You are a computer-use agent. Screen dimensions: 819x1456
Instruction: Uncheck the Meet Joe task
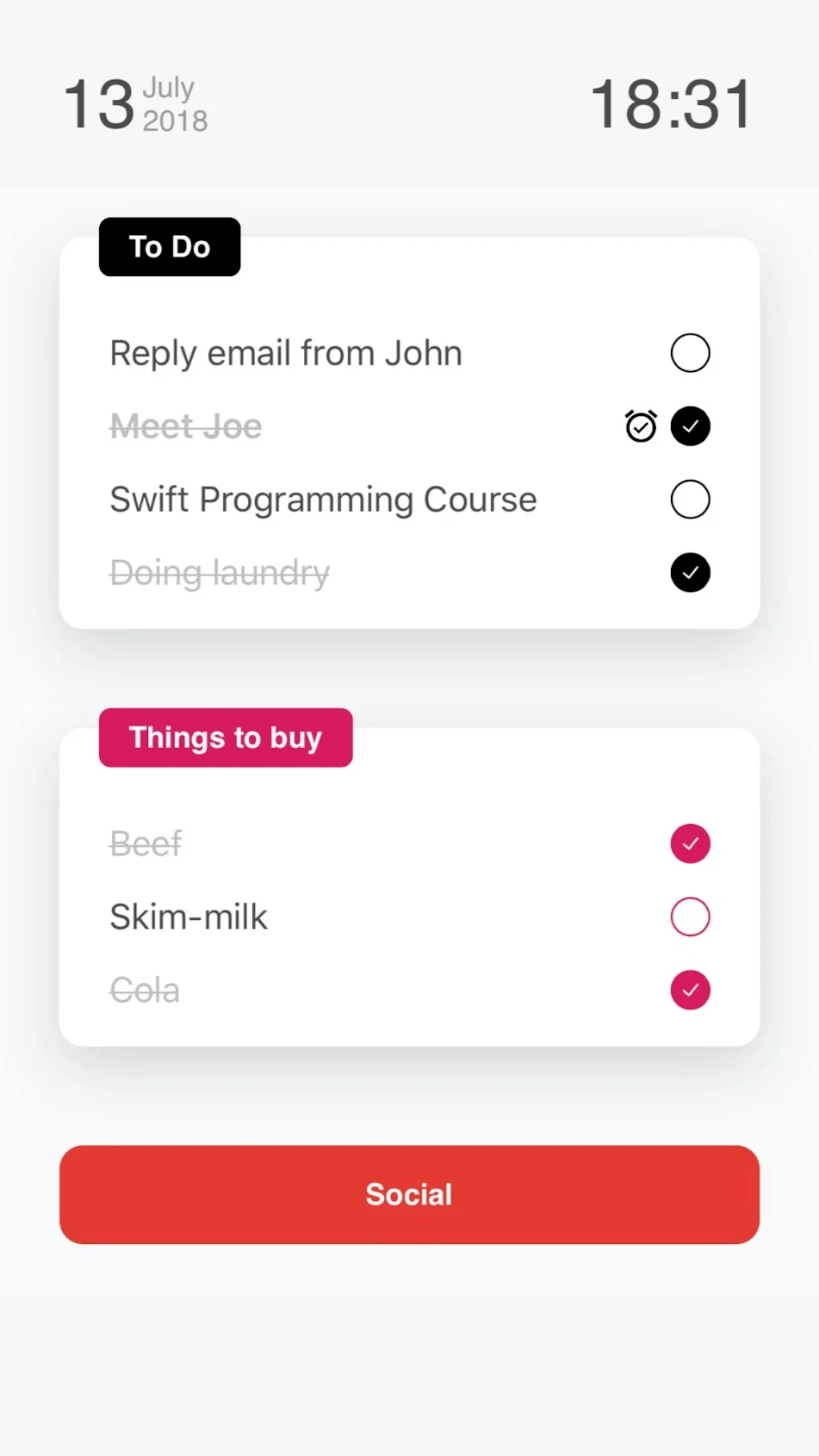click(x=689, y=426)
